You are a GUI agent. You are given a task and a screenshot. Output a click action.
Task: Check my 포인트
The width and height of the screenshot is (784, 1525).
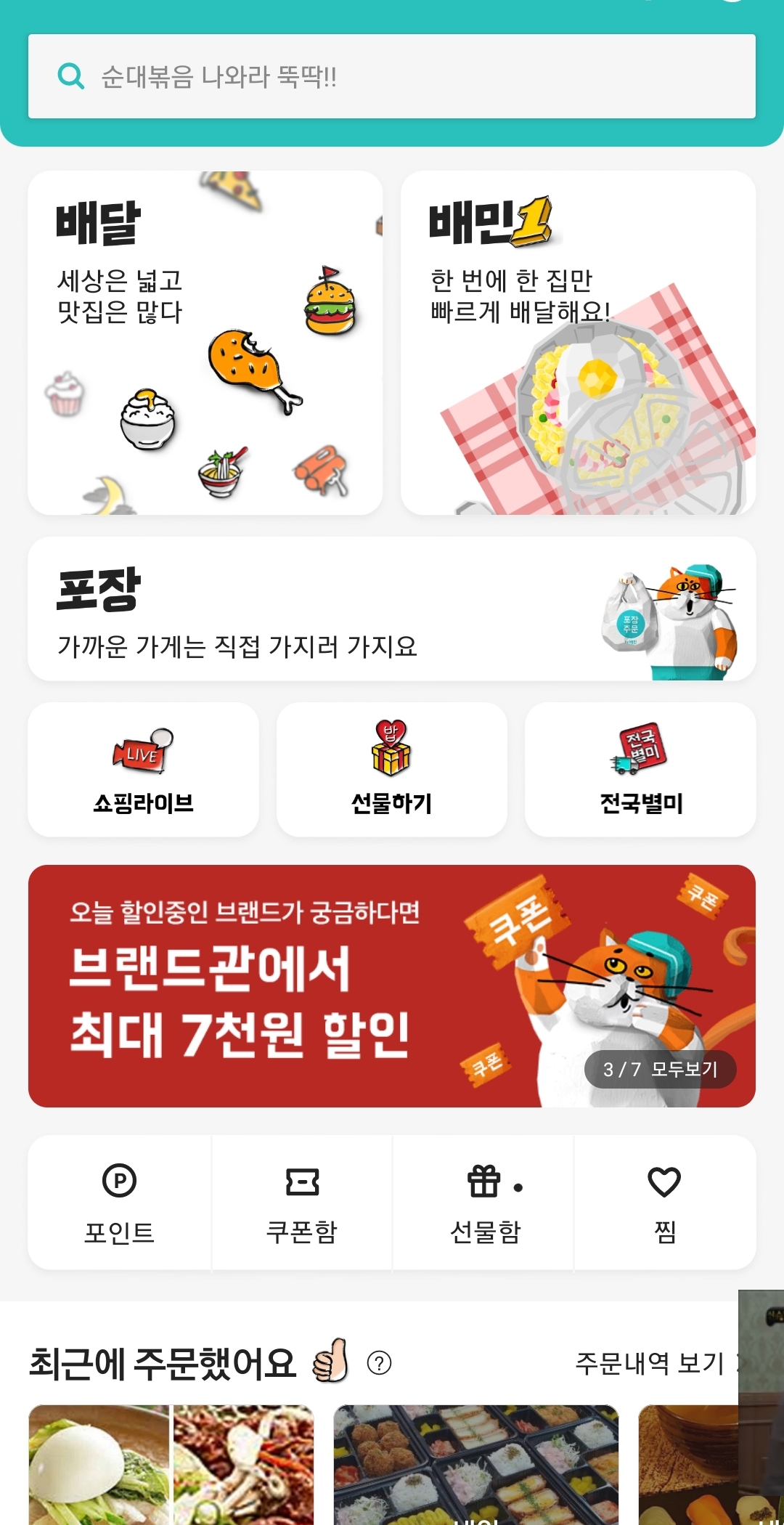(x=120, y=1203)
